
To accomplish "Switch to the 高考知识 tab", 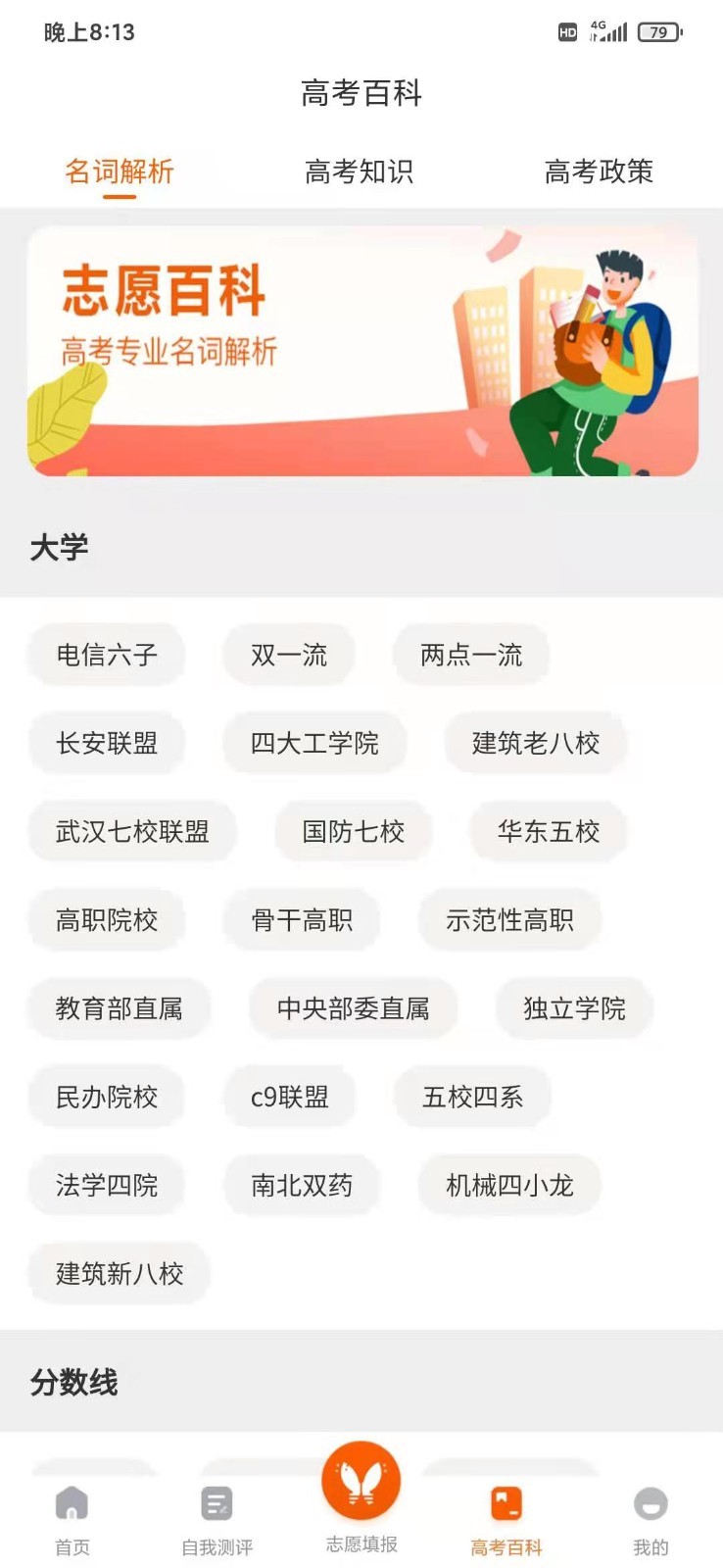I will [359, 171].
